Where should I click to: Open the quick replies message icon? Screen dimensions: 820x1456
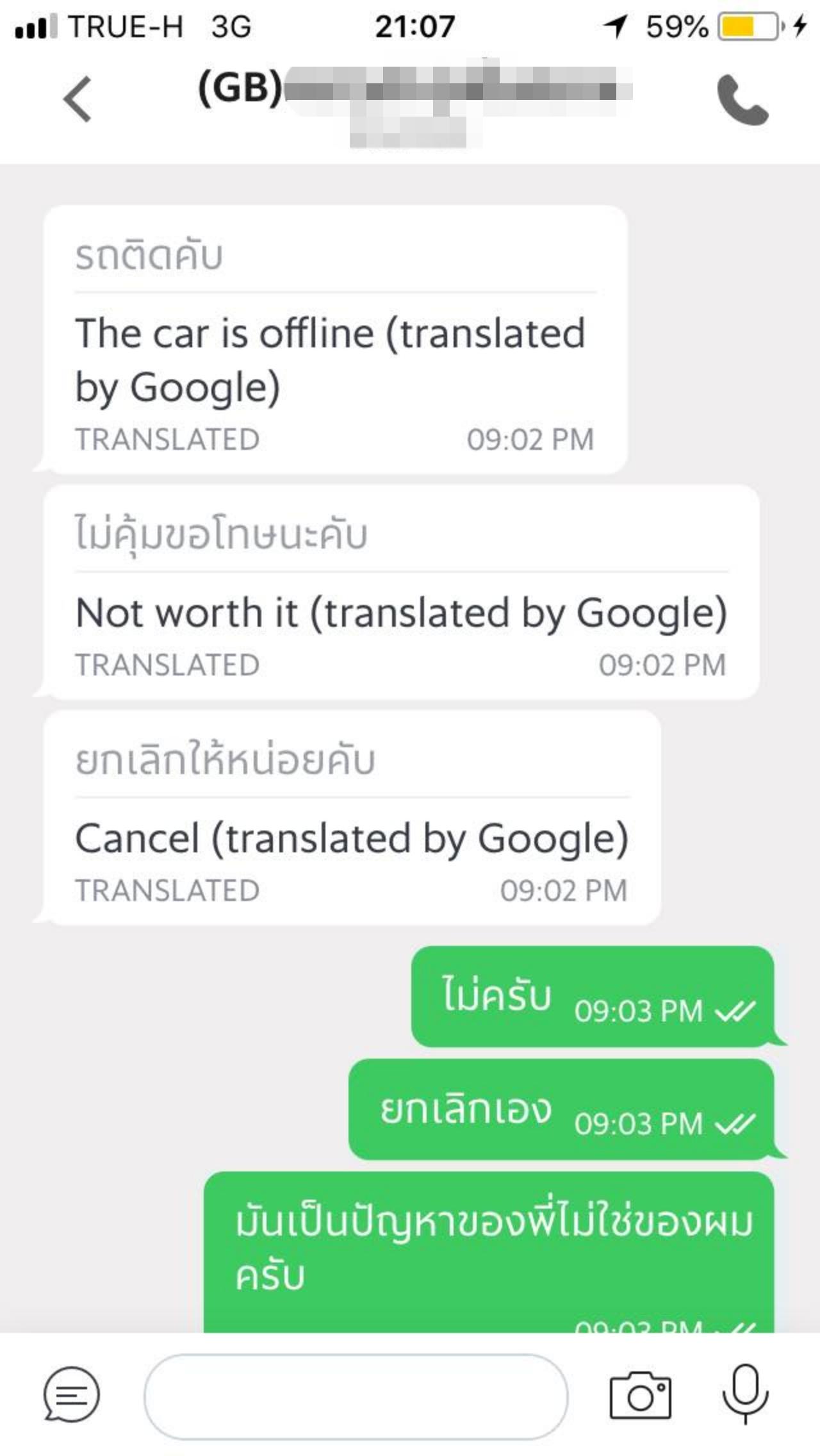(71, 1394)
